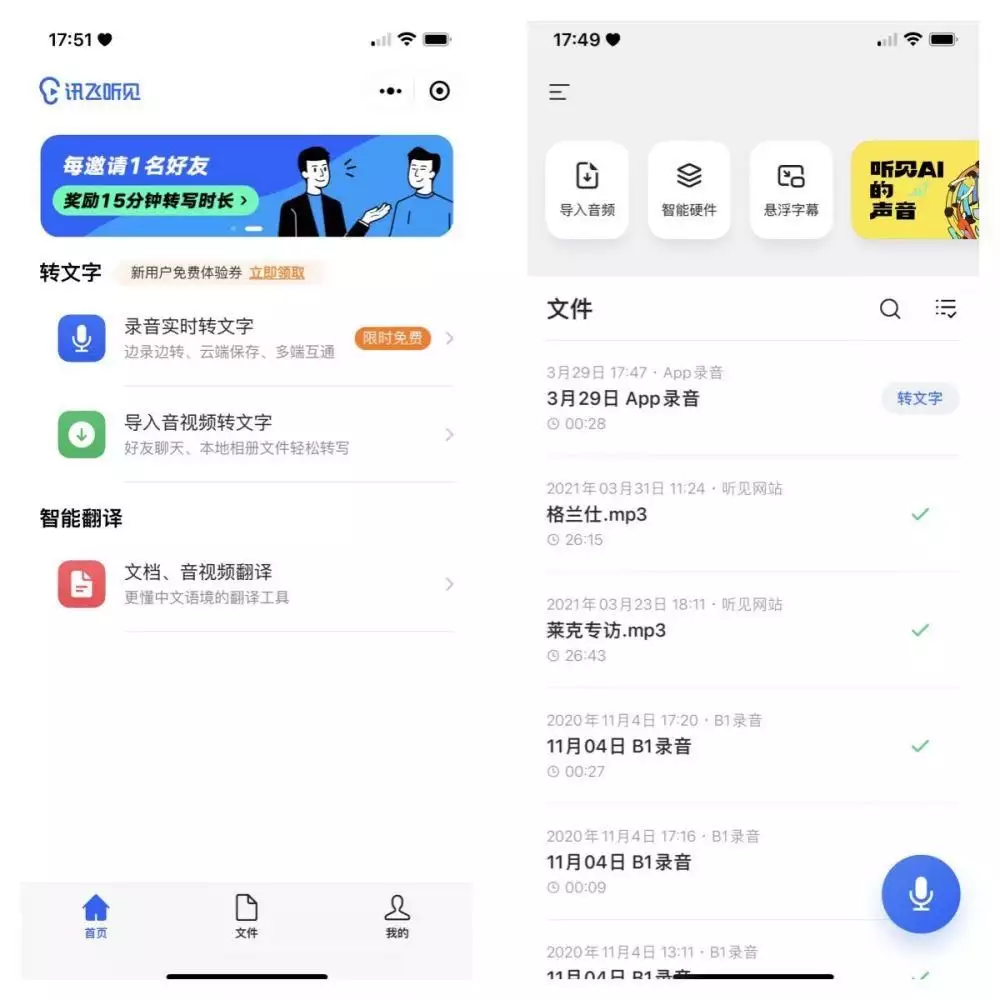Start recording with the blue microphone button
The image size is (1000, 1000).
921,894
